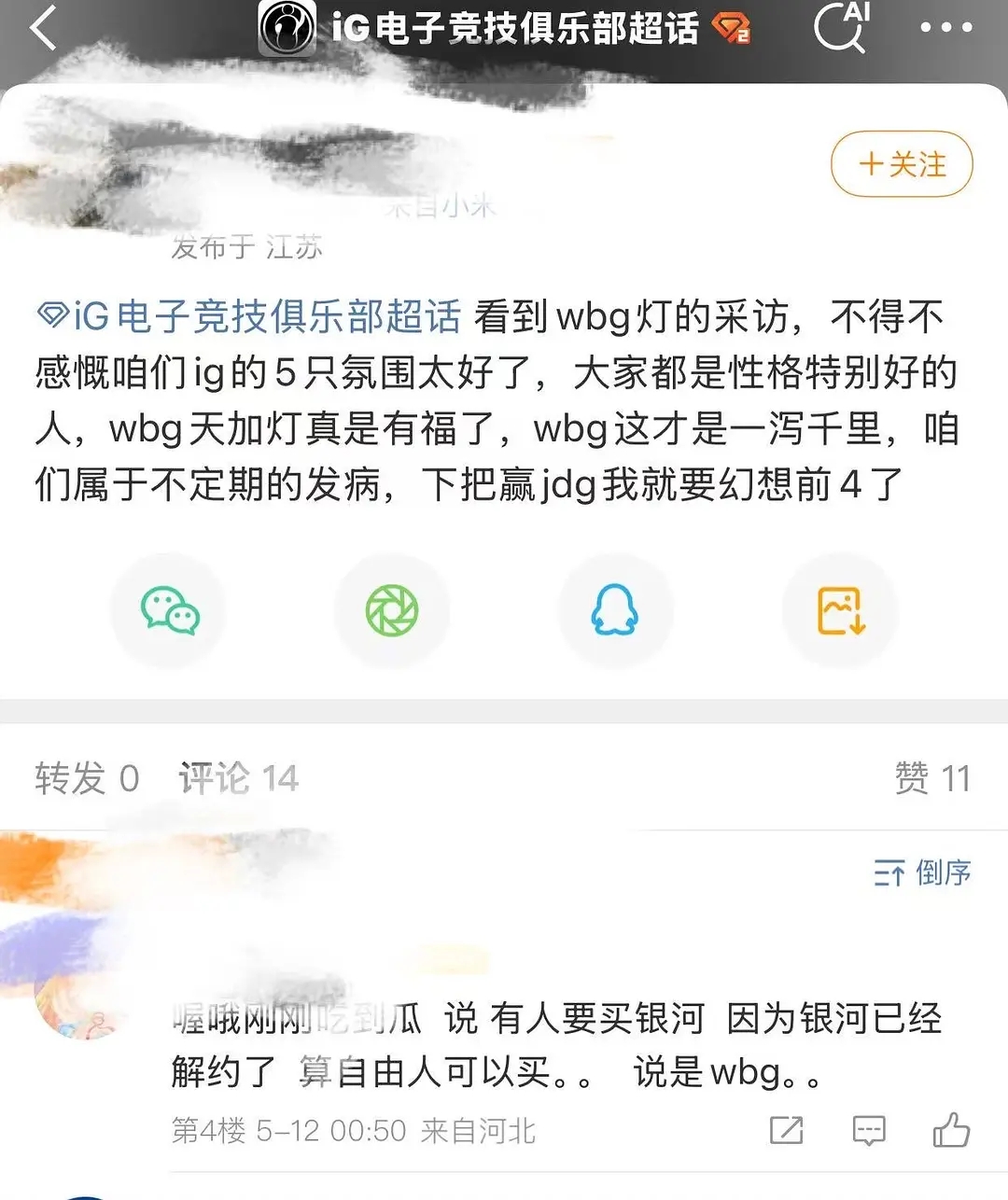This screenshot has width=1008, height=1200.
Task: Share the post to WeChat Moments
Action: coord(392,611)
